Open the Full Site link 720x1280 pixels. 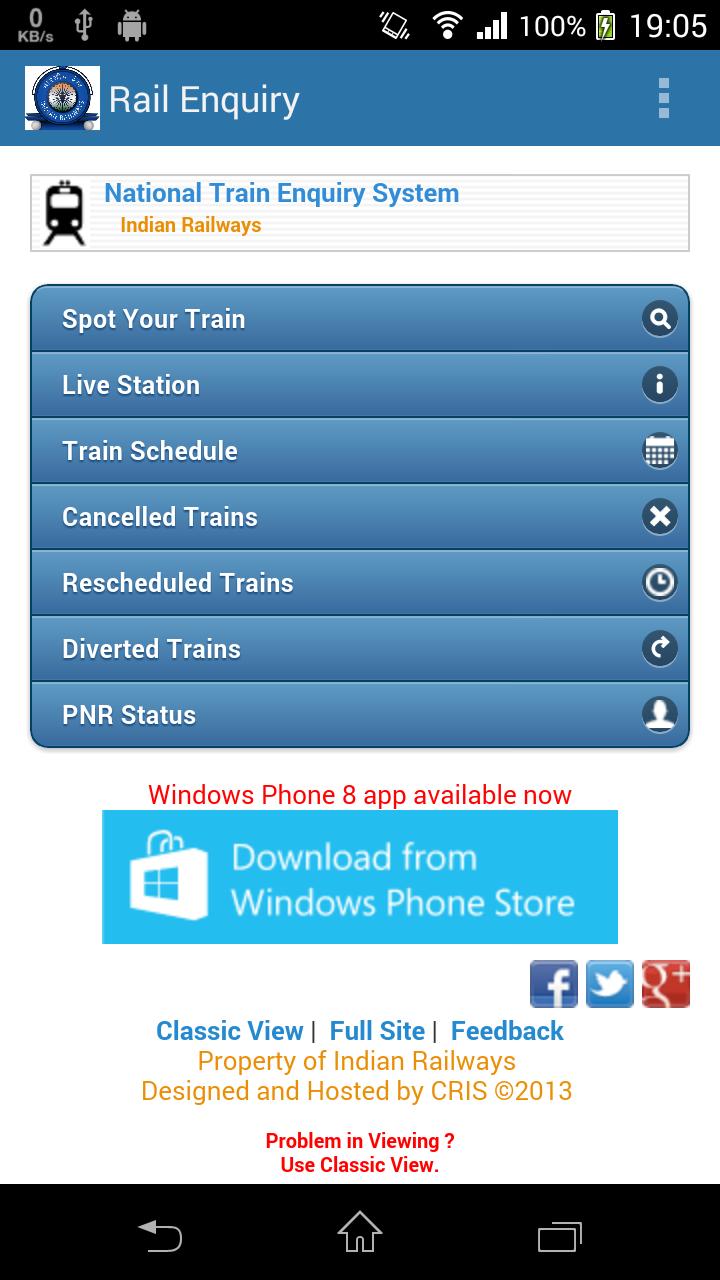pos(377,1031)
